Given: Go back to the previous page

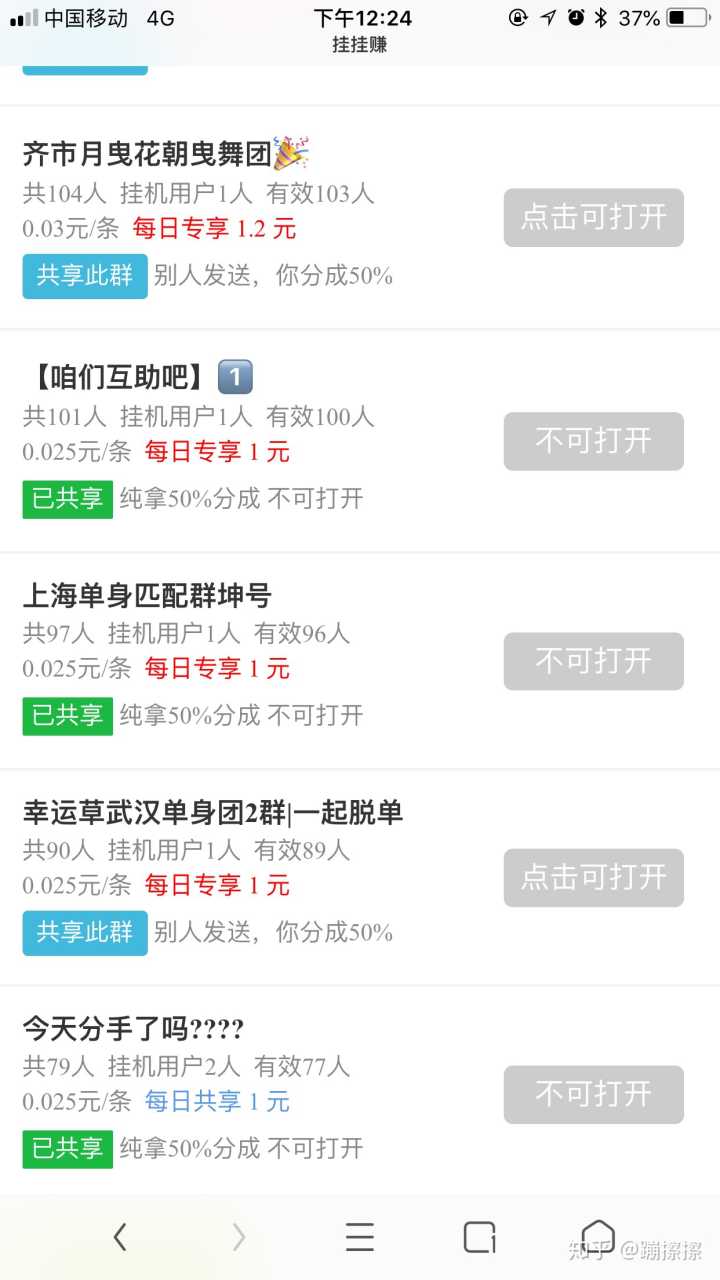Looking at the screenshot, I should click(120, 1238).
